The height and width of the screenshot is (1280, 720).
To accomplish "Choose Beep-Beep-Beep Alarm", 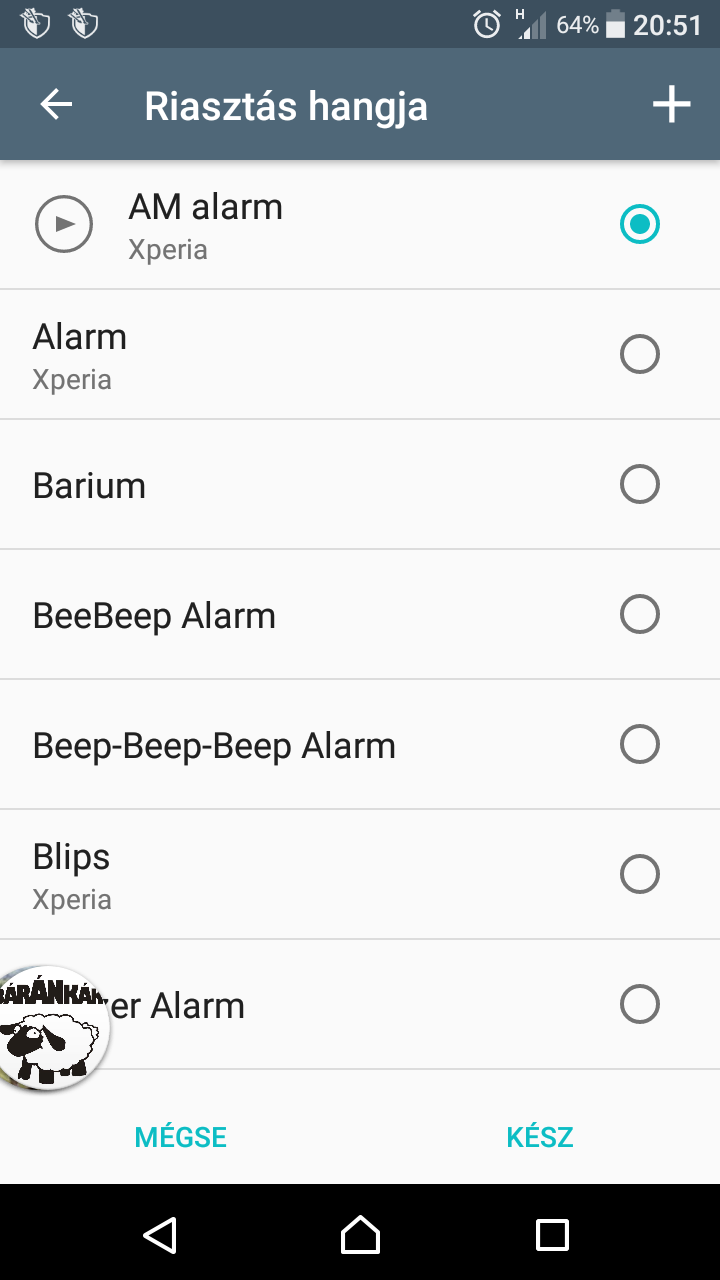I will coord(360,745).
